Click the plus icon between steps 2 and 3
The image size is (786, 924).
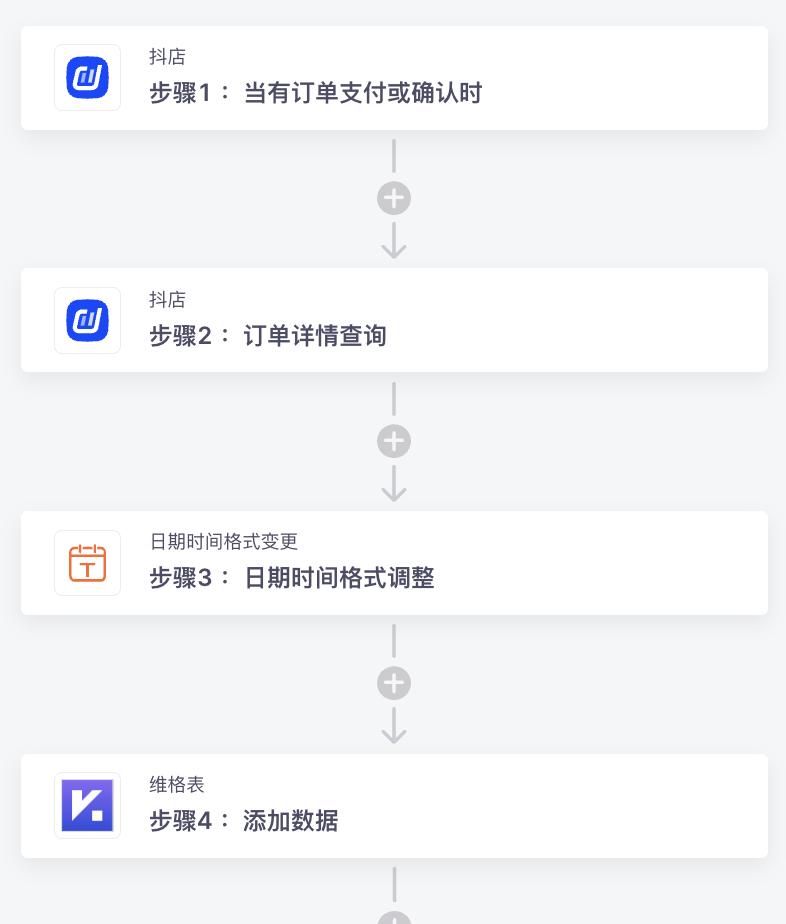[x=393, y=441]
